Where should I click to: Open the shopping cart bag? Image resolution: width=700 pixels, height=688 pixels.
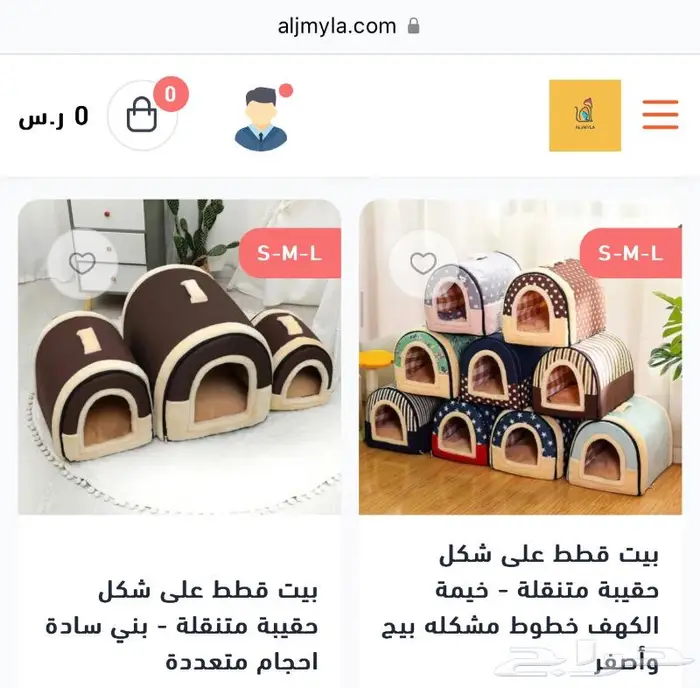click(143, 115)
